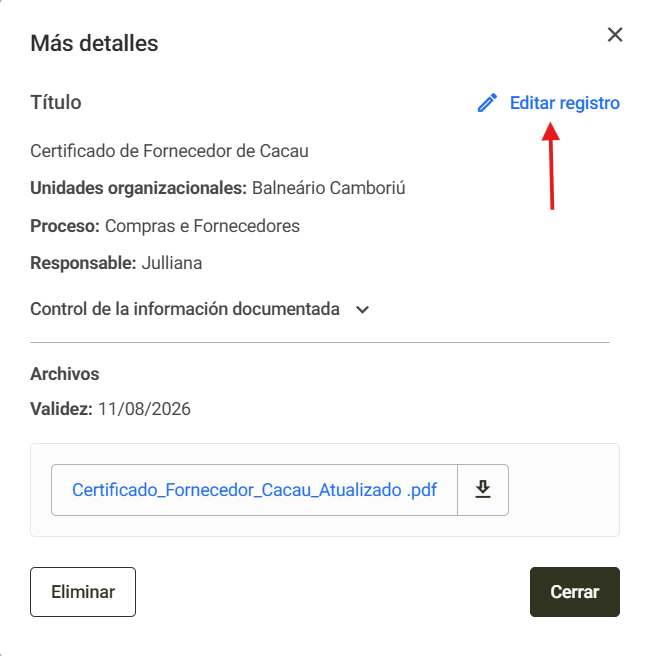Tap the Eliminar button
The width and height of the screenshot is (647, 656).
coord(83,592)
